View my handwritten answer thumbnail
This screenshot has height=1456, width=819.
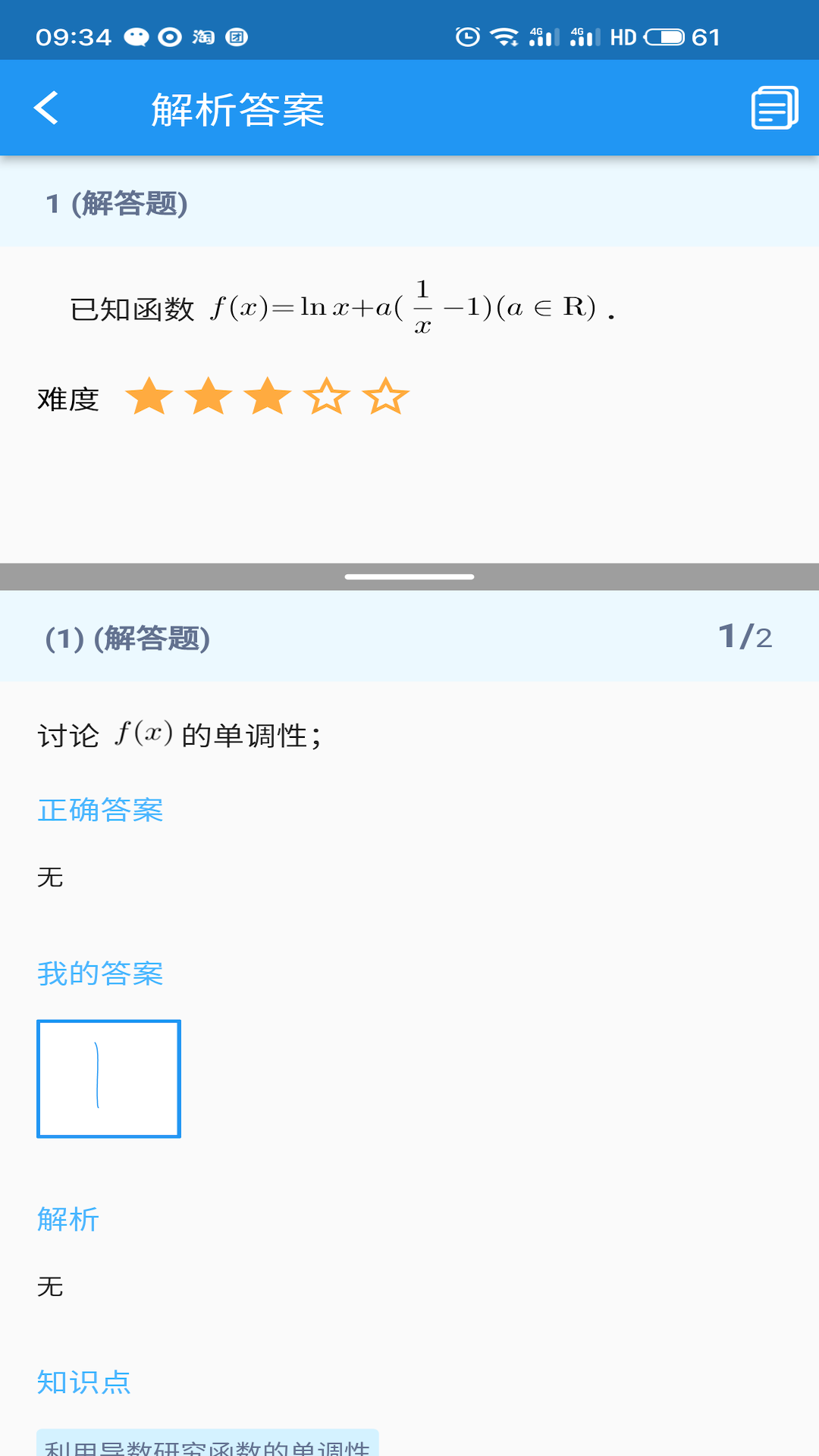[x=108, y=1078]
